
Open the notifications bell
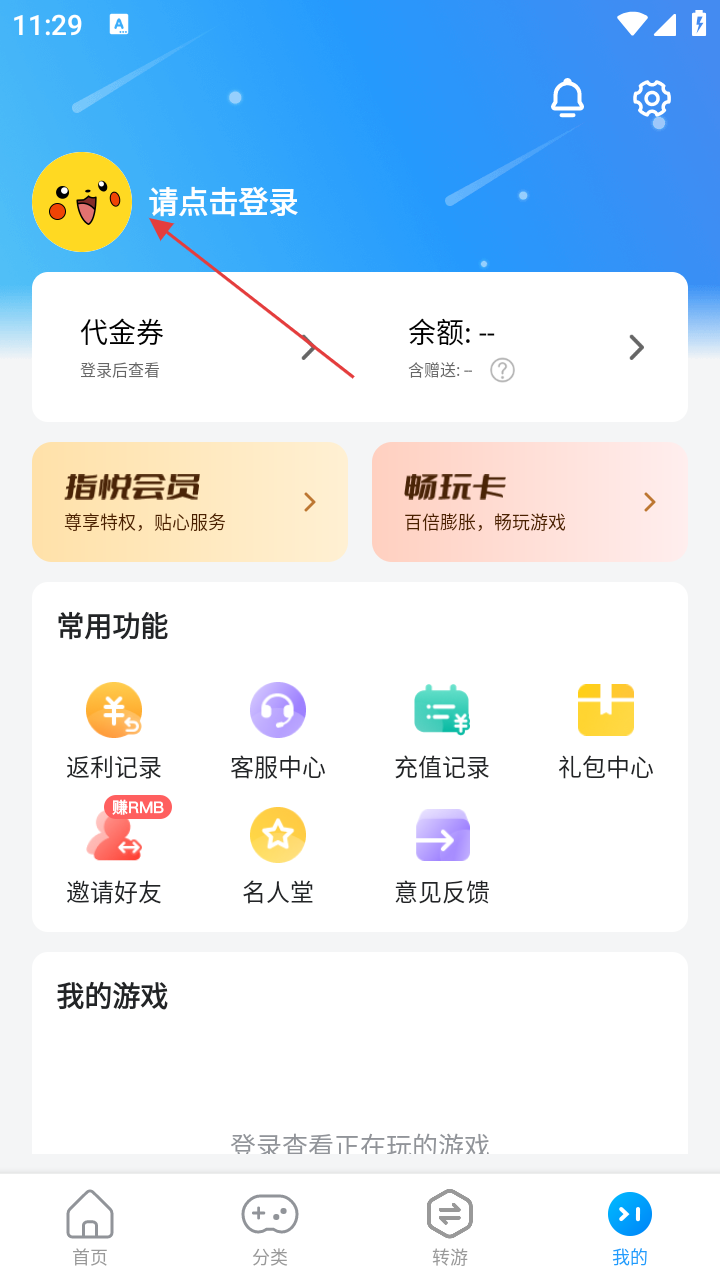(x=567, y=98)
